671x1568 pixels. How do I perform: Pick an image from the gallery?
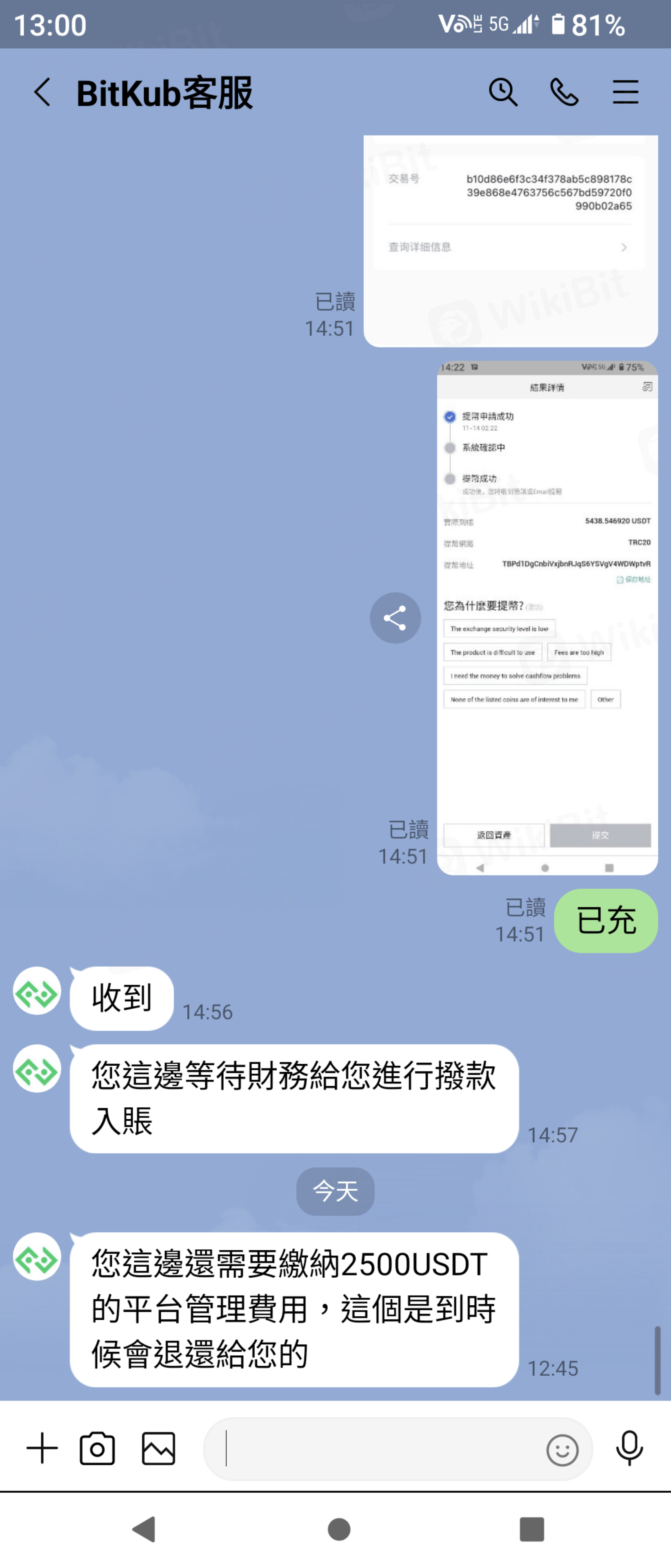pos(158,1448)
